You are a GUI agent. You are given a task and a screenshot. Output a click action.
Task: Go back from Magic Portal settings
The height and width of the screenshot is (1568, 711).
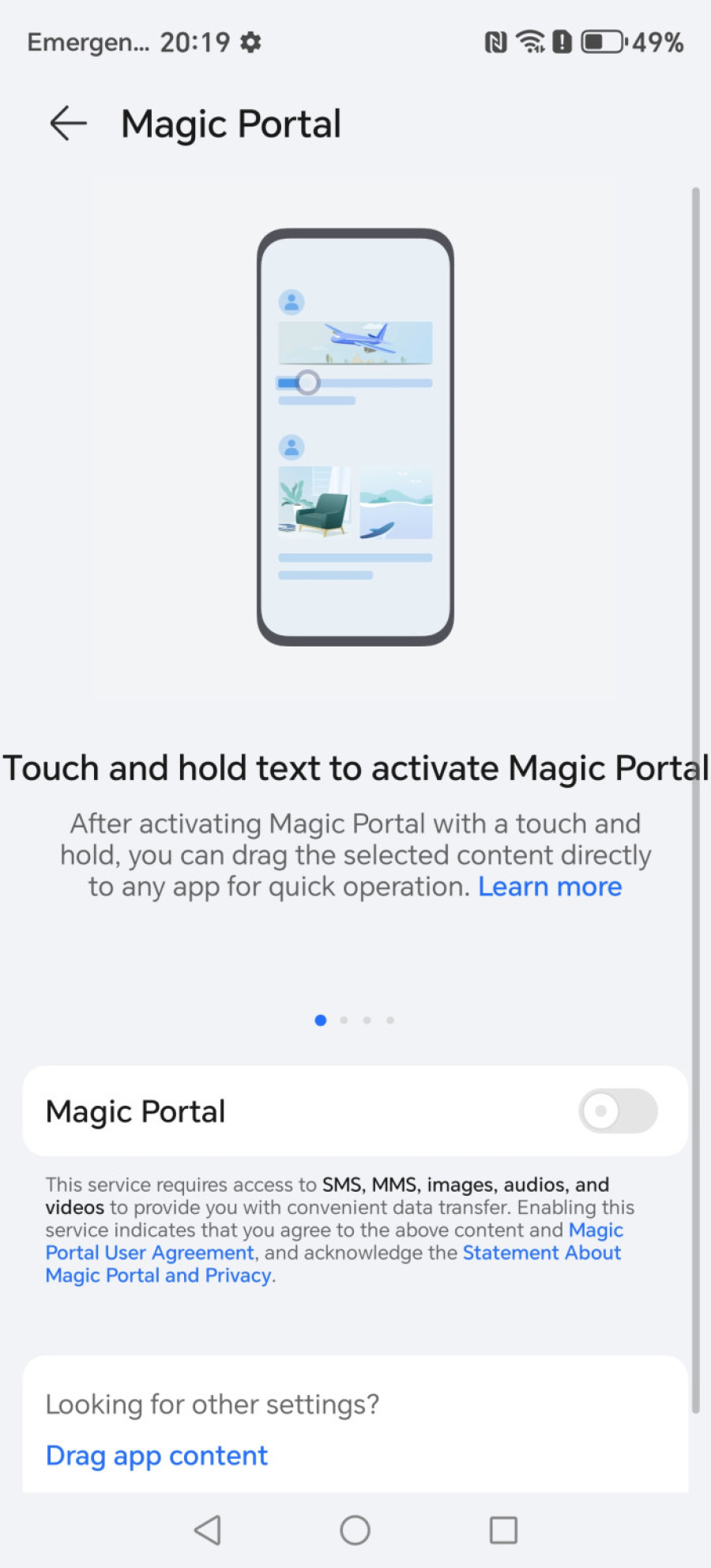click(x=68, y=124)
